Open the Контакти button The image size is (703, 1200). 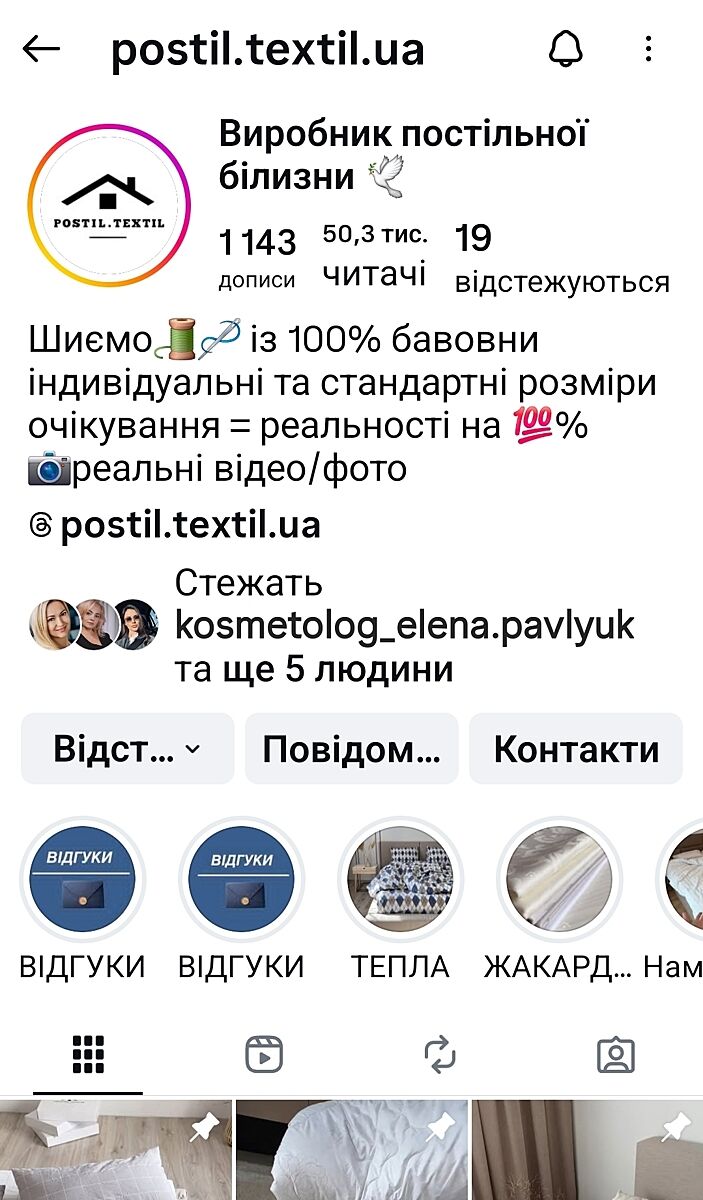[576, 749]
